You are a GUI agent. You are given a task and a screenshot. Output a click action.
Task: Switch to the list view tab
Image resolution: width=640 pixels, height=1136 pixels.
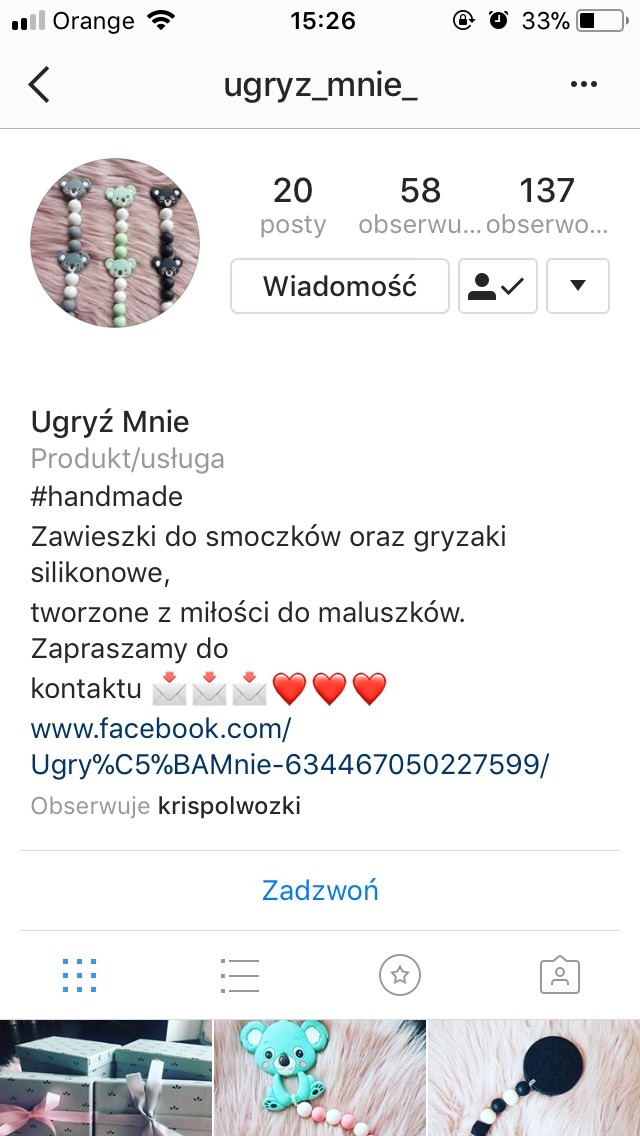[240, 974]
